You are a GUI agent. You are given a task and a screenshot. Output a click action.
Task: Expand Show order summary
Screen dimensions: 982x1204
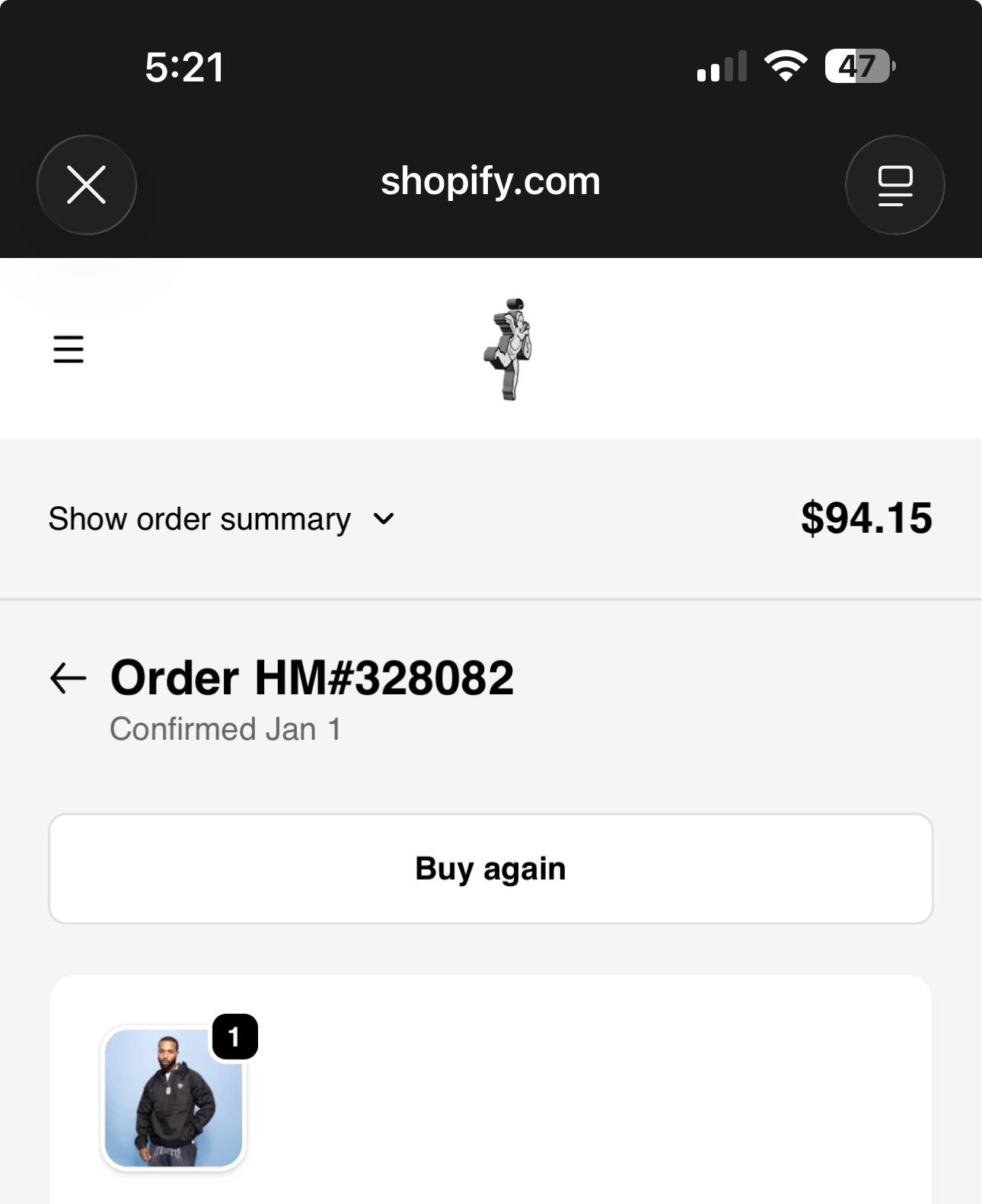pyautogui.click(x=222, y=519)
